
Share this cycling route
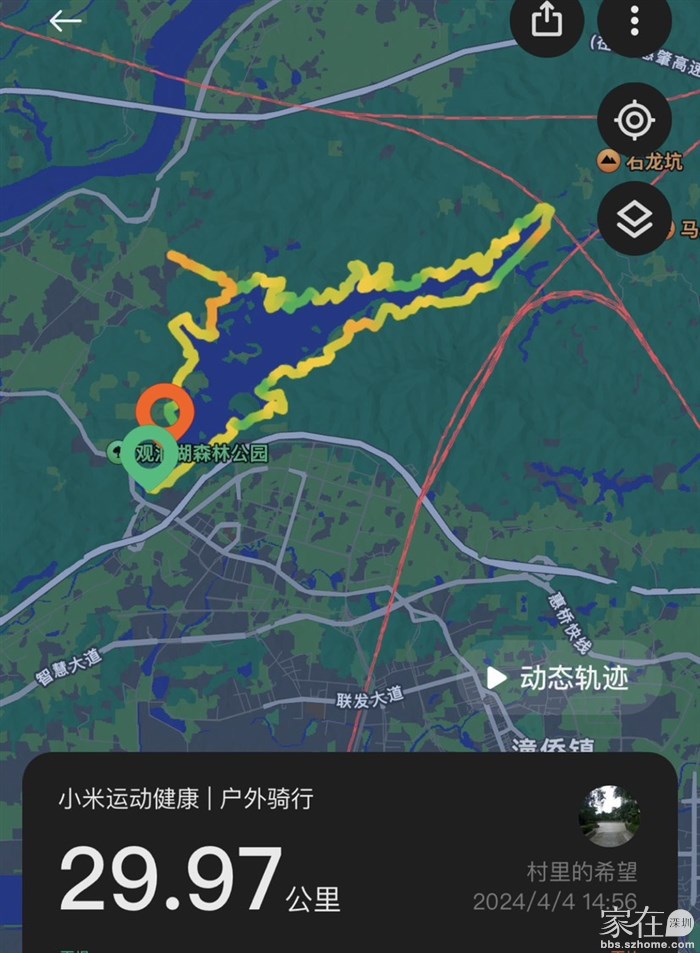tap(547, 21)
